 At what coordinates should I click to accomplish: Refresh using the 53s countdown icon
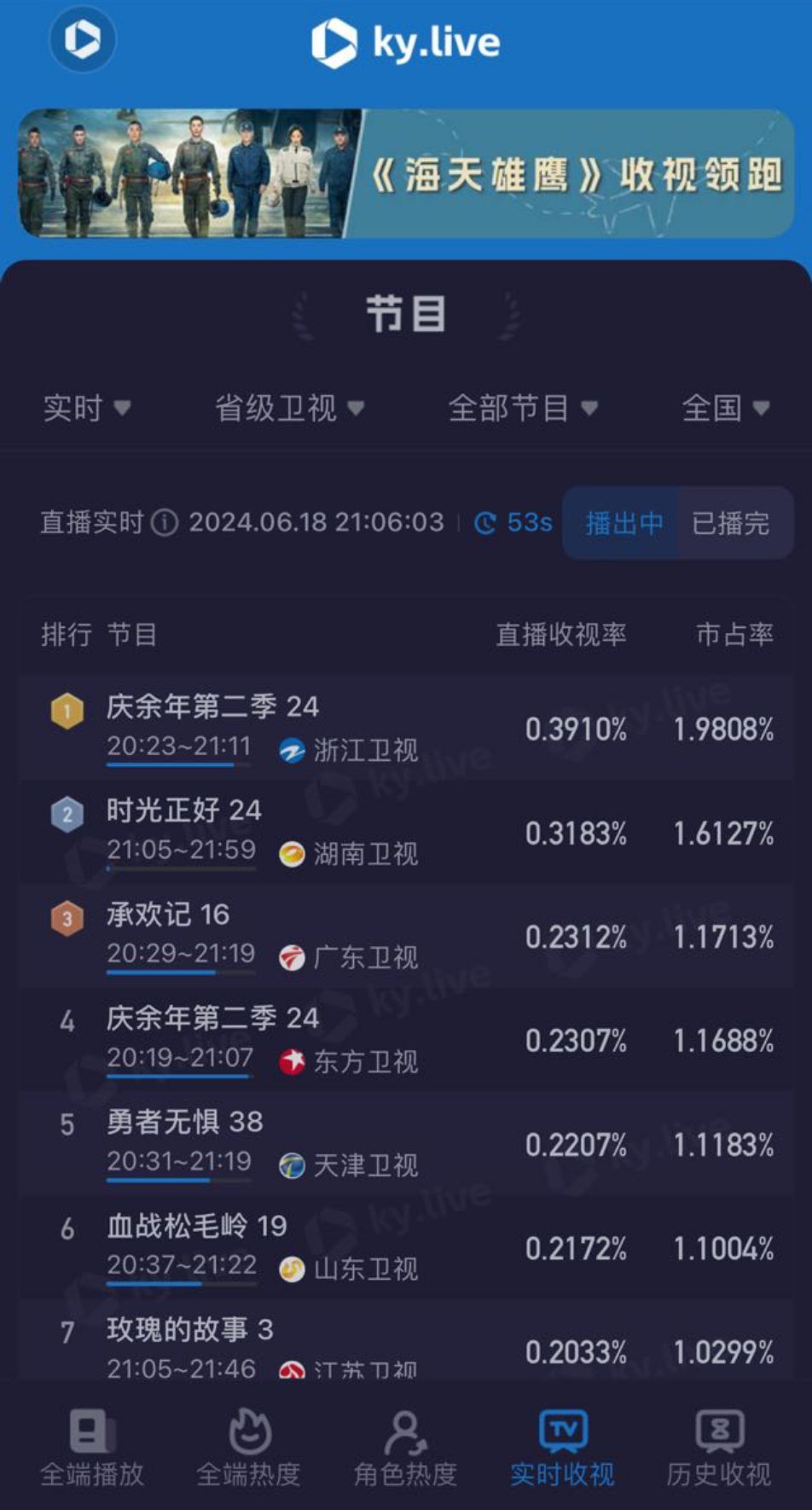(x=485, y=522)
